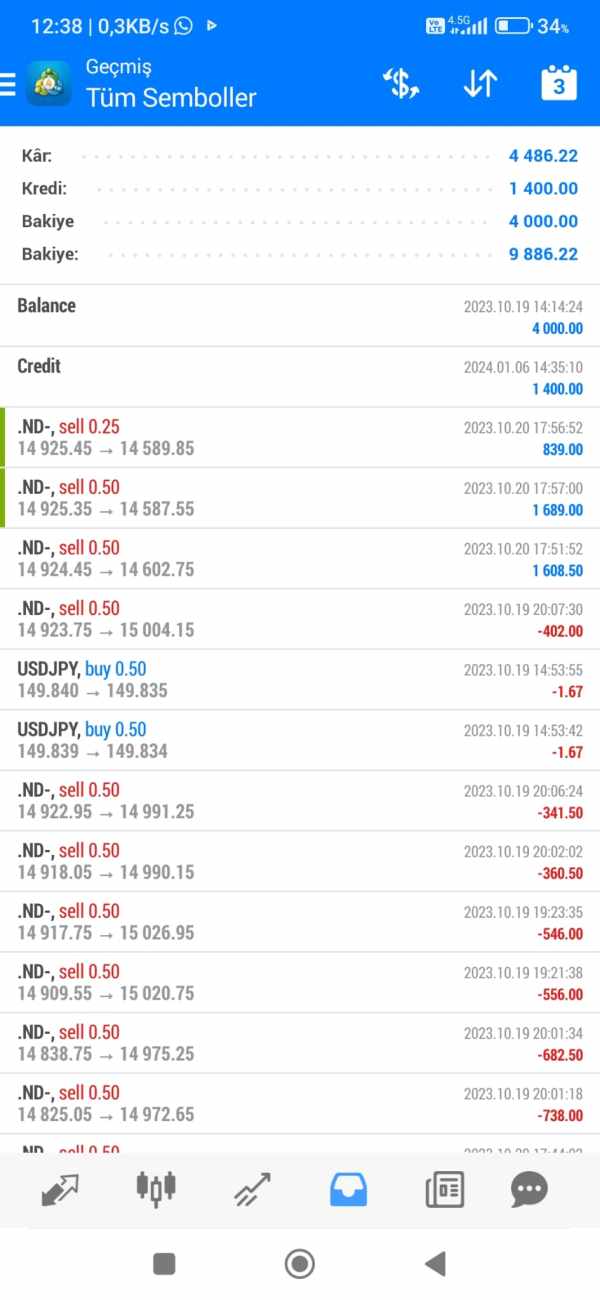
Task: Open the USDJPY buy trade at 14:53:55
Action: pos(300,680)
